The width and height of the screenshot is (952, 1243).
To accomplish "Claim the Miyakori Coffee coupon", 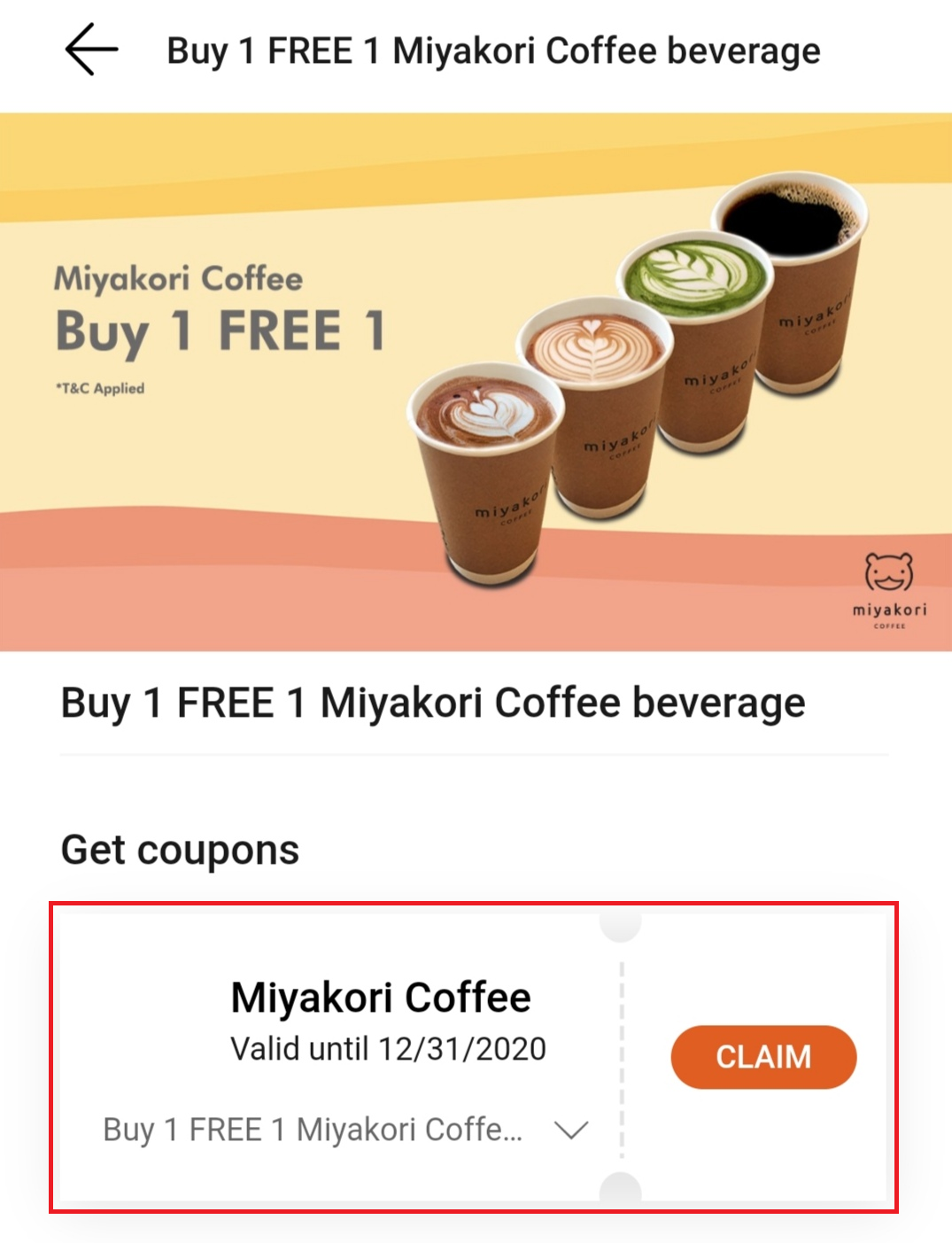I will (x=762, y=1057).
